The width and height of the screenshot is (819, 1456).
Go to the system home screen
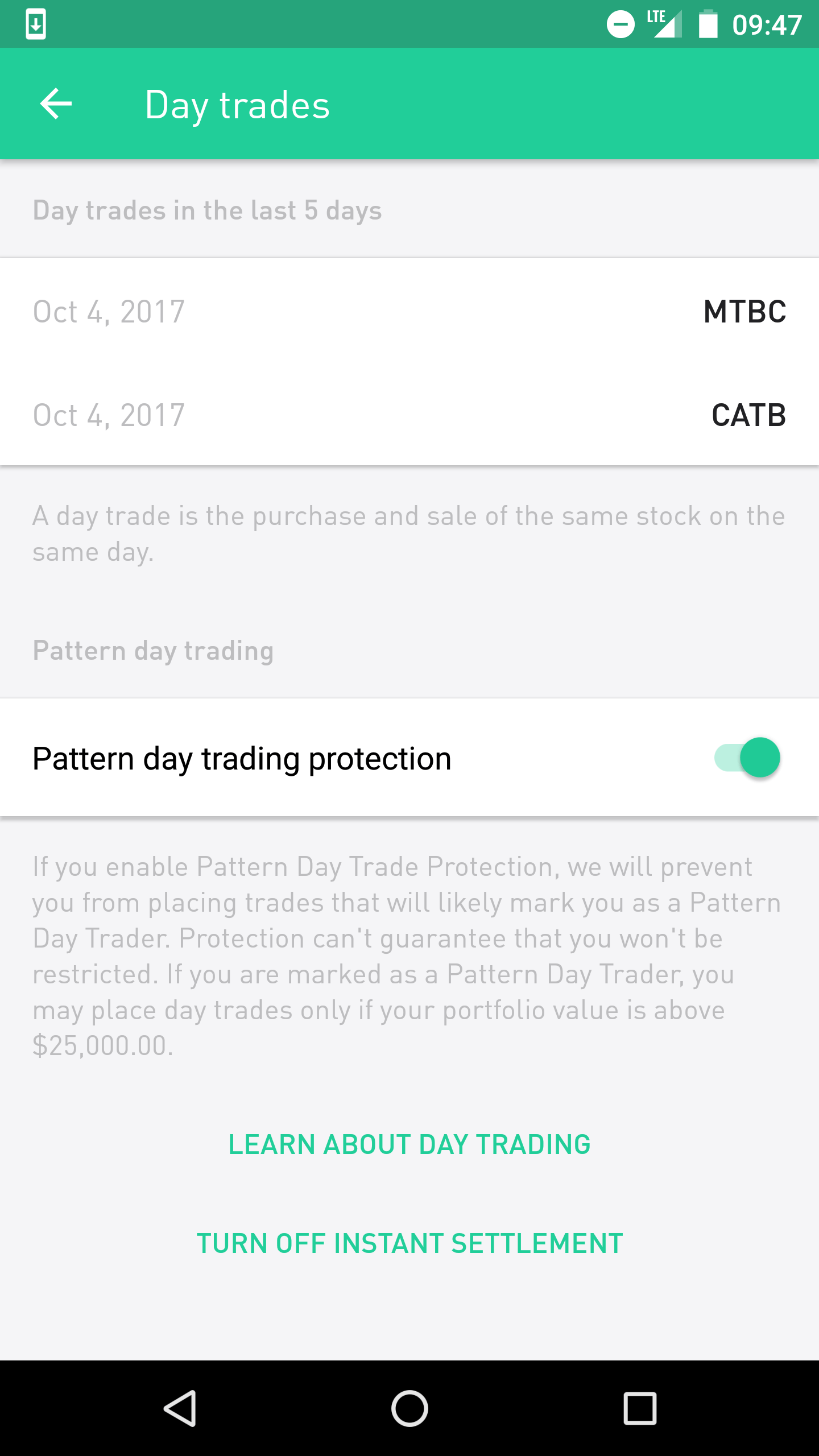[409, 1408]
